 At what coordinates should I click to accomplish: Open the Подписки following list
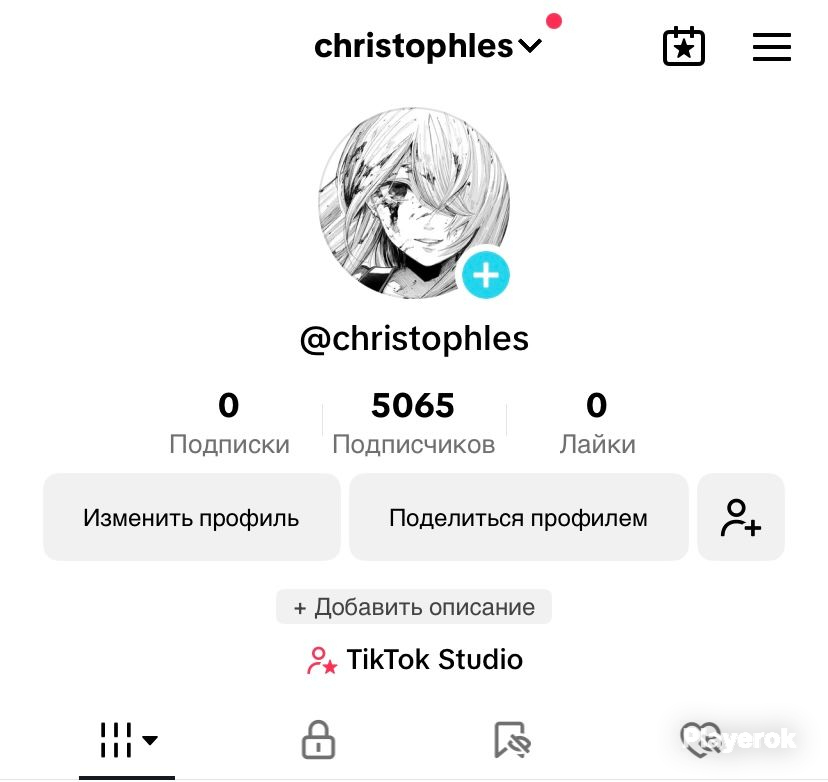[229, 423]
